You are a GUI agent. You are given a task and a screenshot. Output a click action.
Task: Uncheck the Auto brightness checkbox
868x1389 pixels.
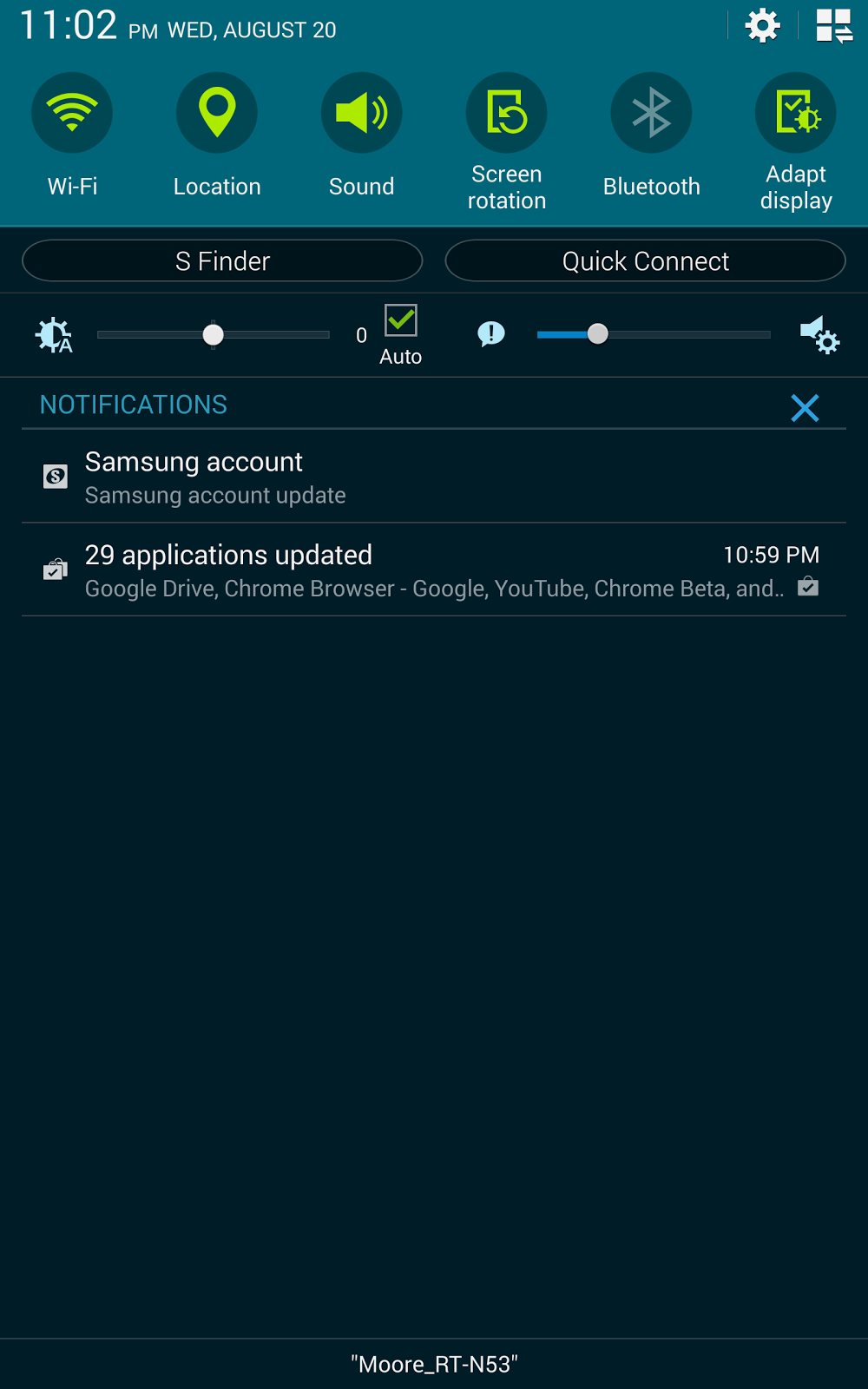[x=401, y=320]
